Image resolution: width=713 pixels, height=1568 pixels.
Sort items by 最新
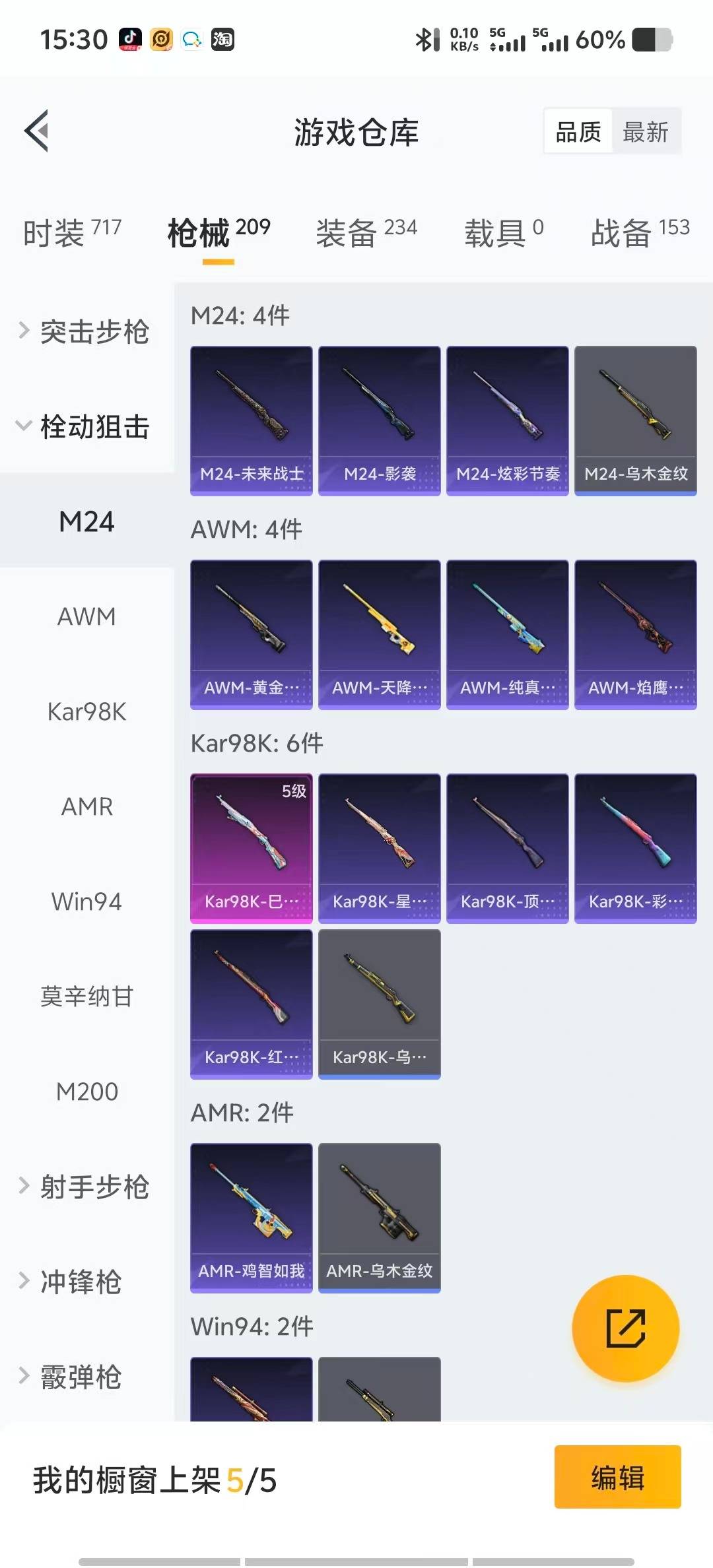click(x=645, y=132)
